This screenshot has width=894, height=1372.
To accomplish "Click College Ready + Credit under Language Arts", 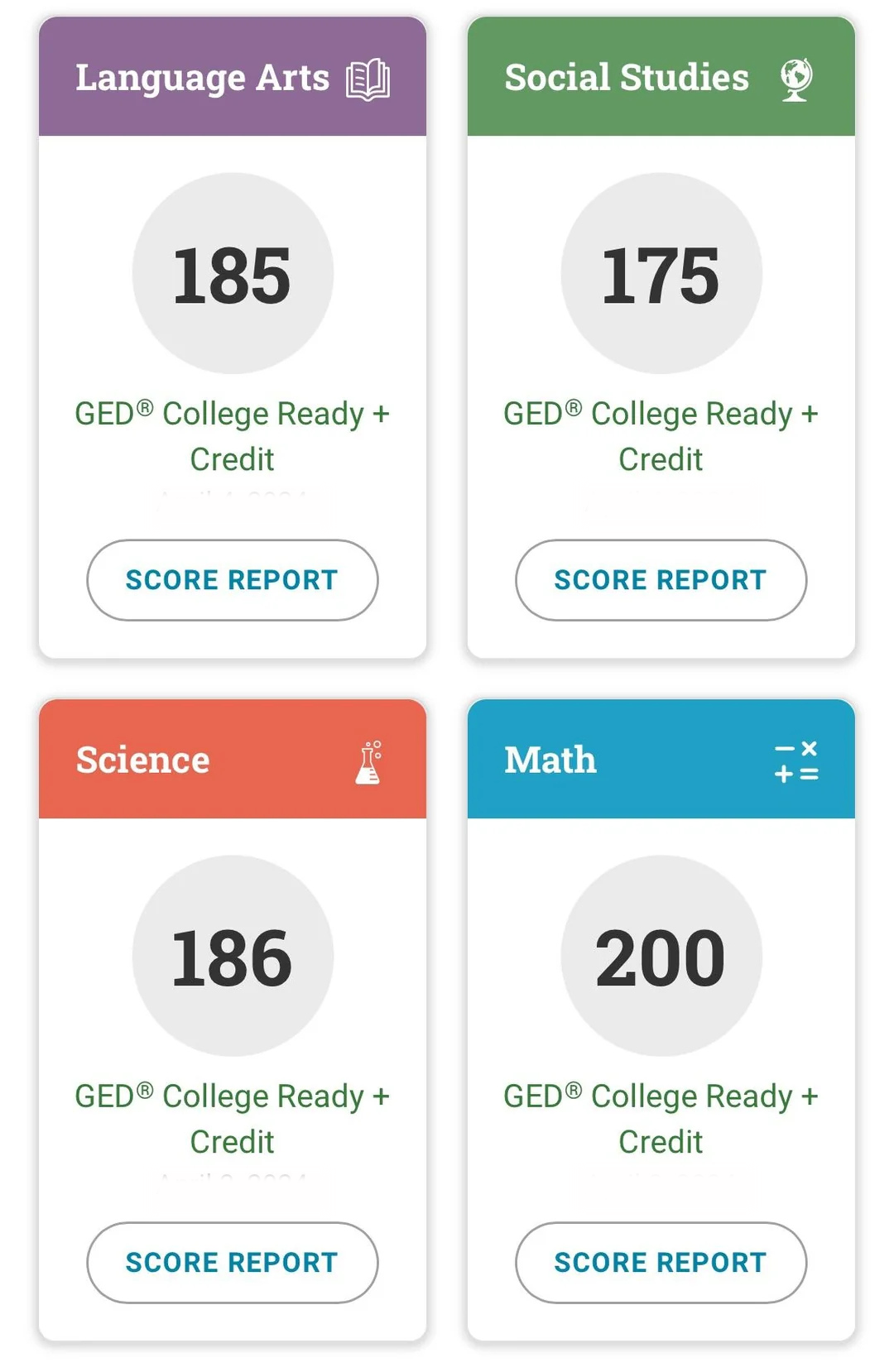I will pyautogui.click(x=232, y=436).
